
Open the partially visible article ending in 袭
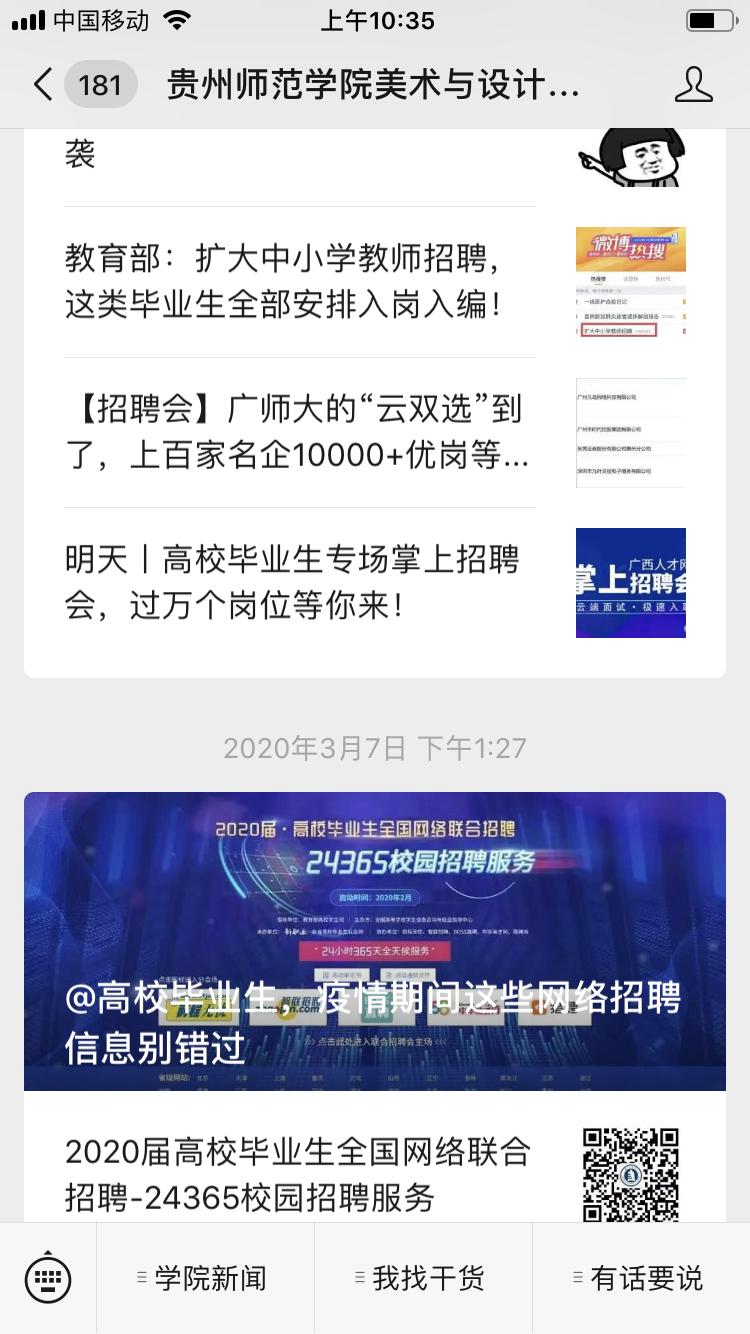click(x=300, y=157)
